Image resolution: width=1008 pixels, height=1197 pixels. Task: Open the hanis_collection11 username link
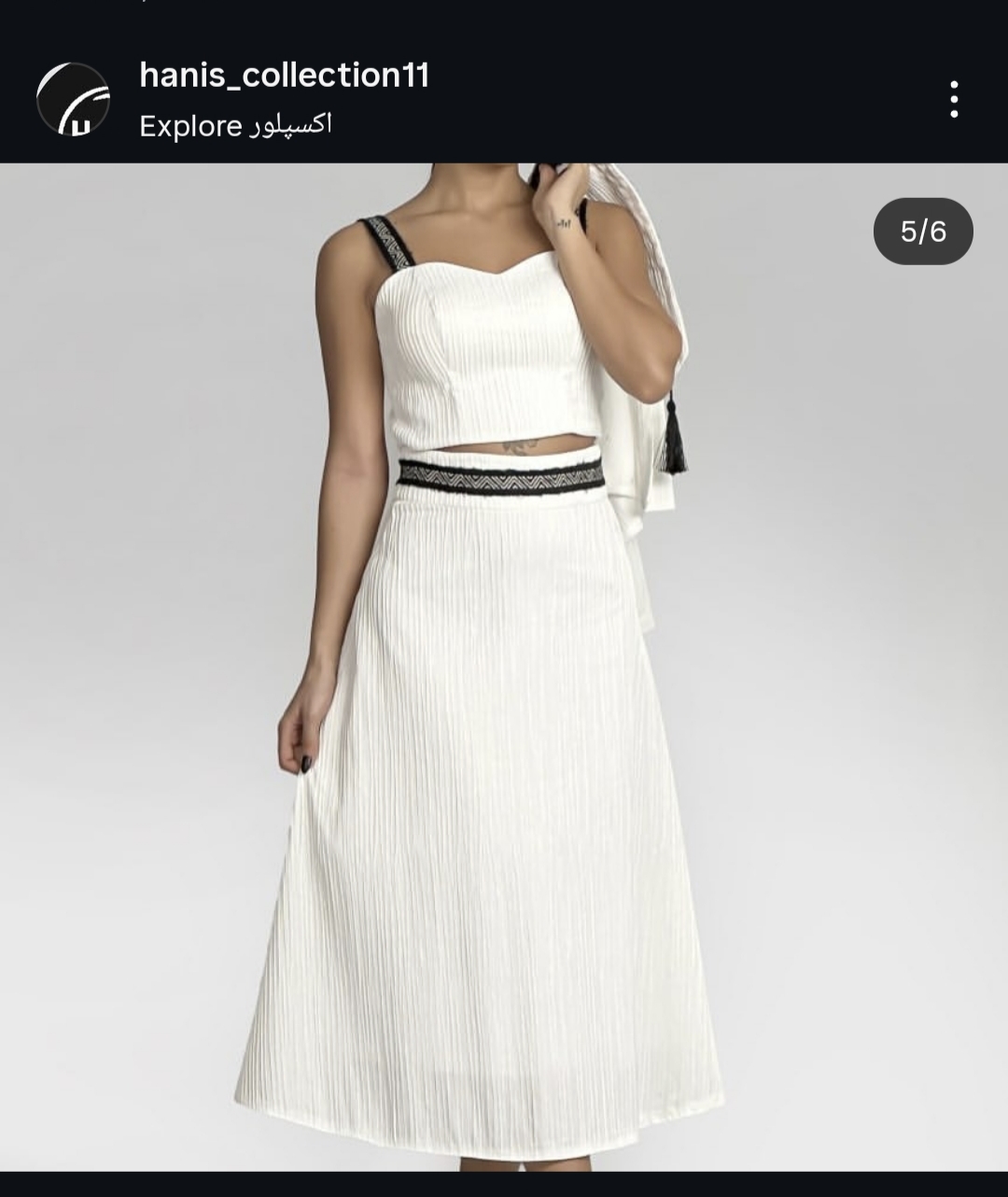click(x=284, y=75)
